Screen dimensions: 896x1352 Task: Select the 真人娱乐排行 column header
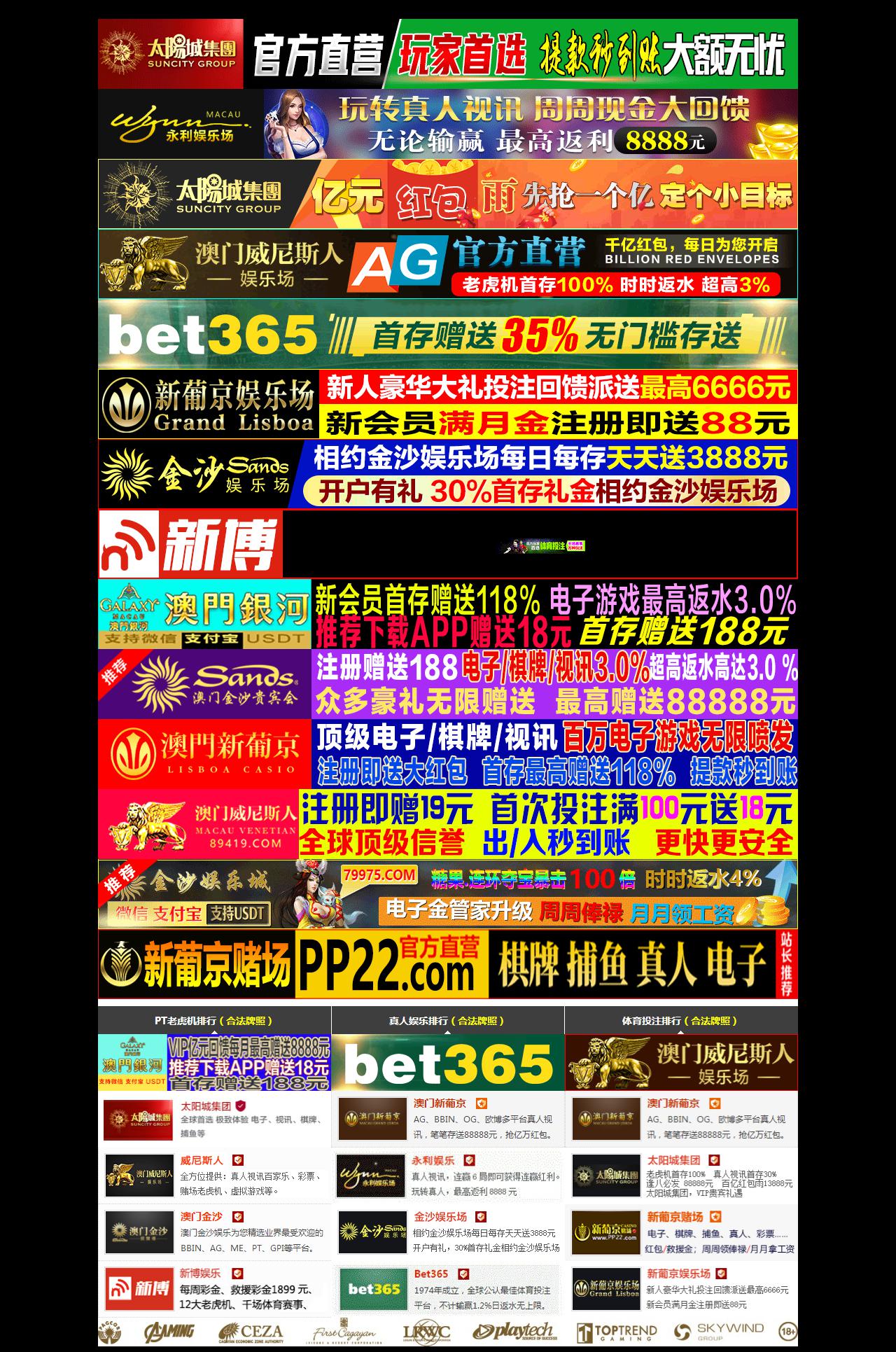[447, 1021]
